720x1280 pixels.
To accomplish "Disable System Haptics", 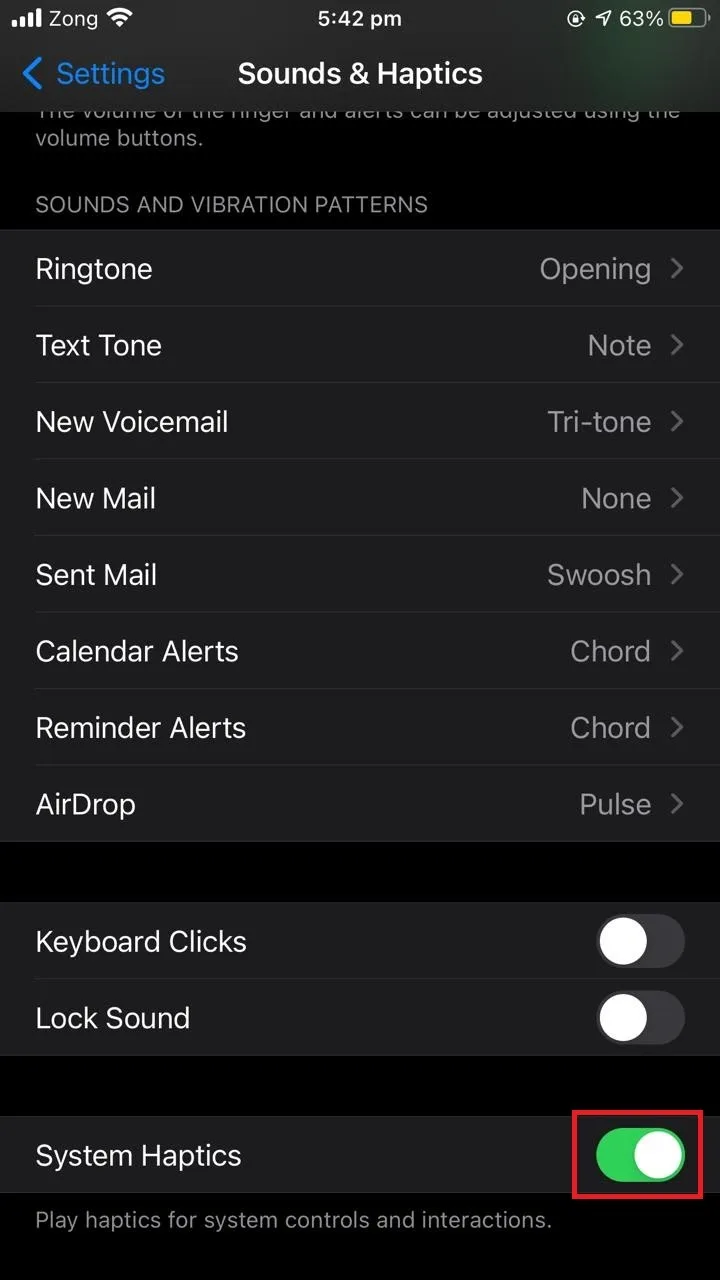I will tap(640, 1155).
